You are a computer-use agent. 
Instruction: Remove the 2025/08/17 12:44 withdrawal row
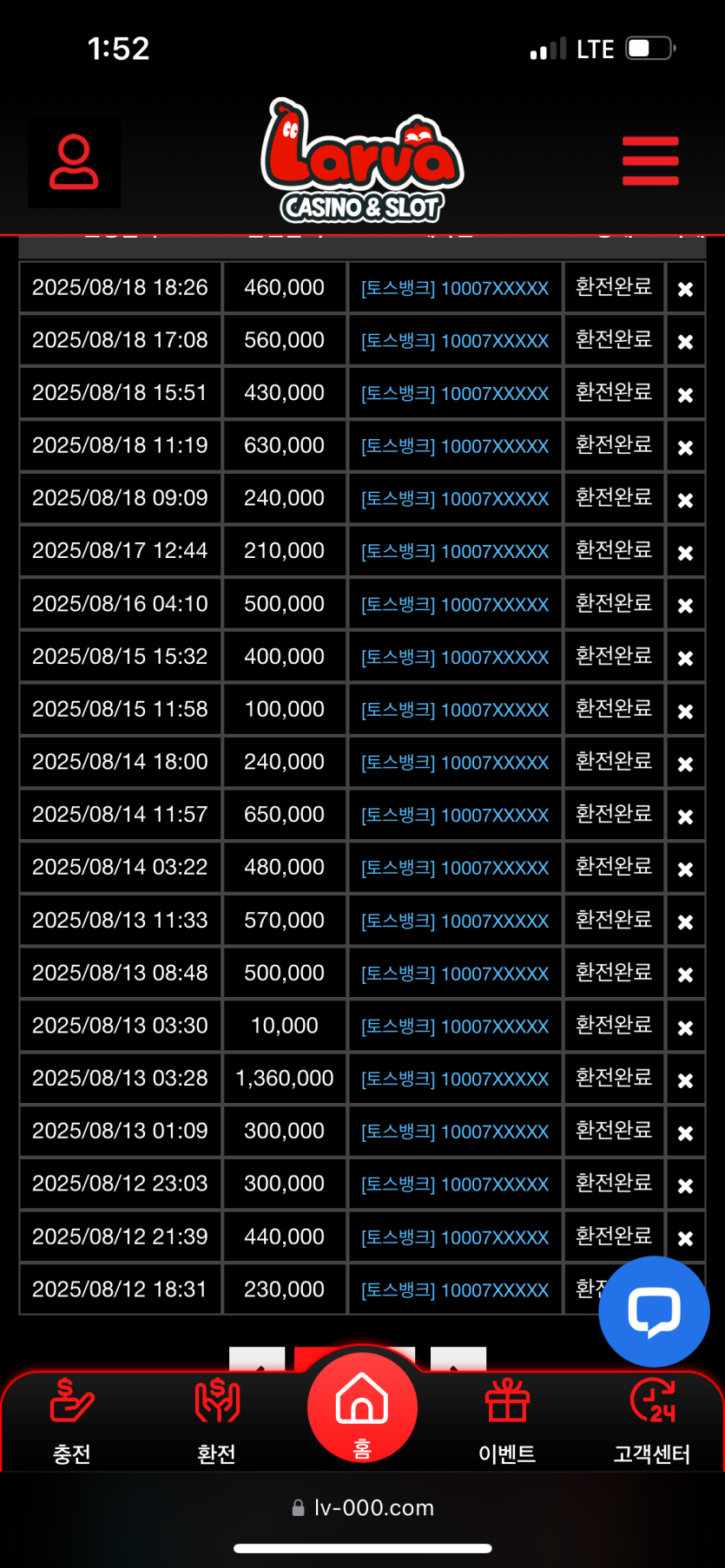pyautogui.click(x=685, y=553)
